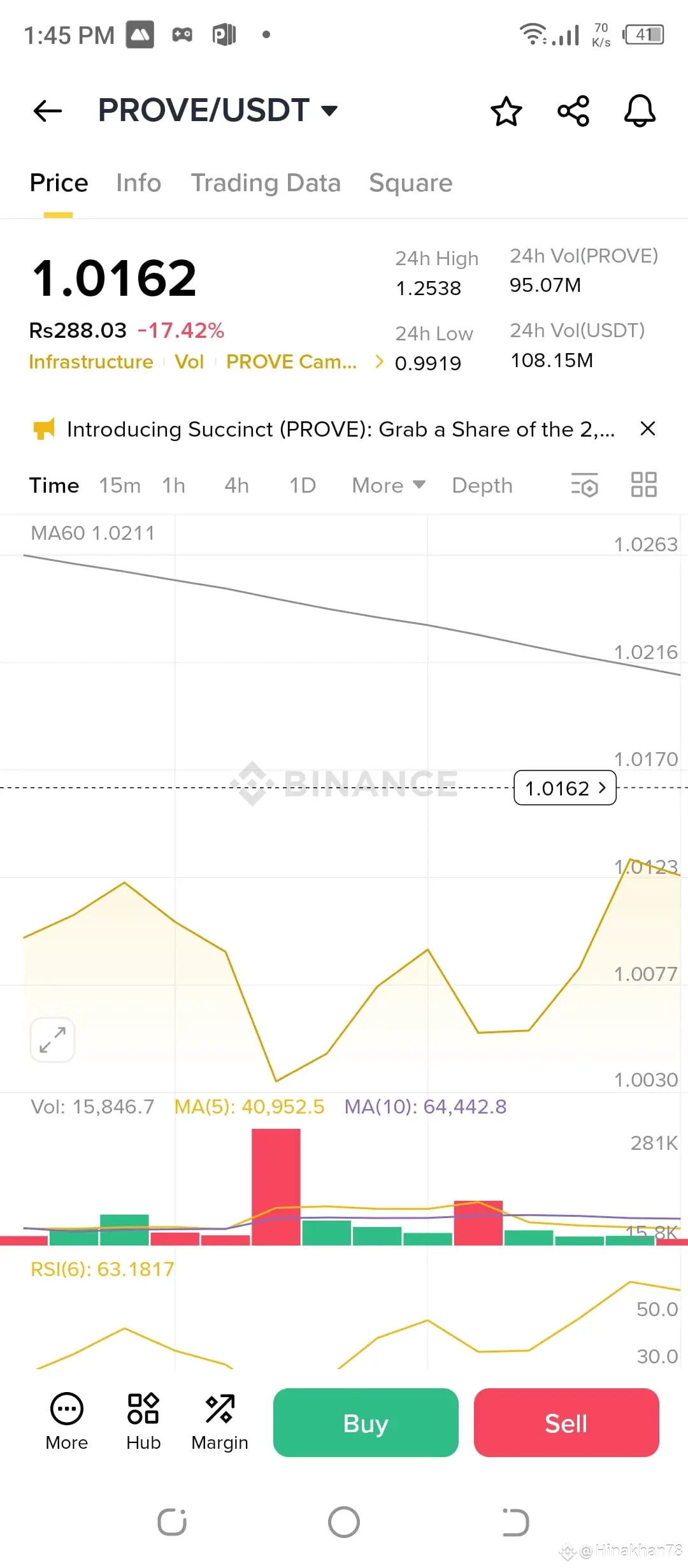Open chart indicator settings icon
Viewport: 688px width, 1568px height.
585,485
